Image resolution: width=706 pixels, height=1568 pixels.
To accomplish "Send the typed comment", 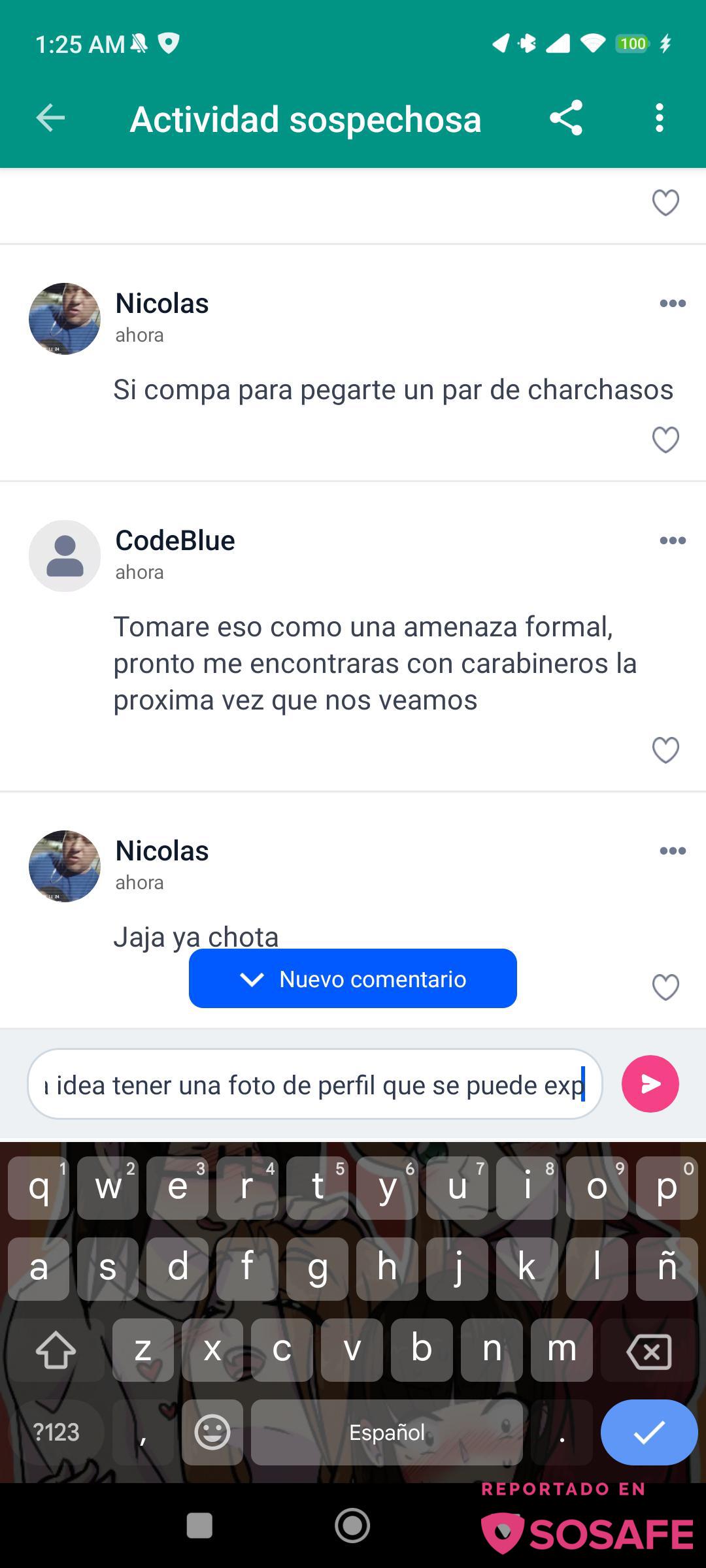I will [650, 1084].
